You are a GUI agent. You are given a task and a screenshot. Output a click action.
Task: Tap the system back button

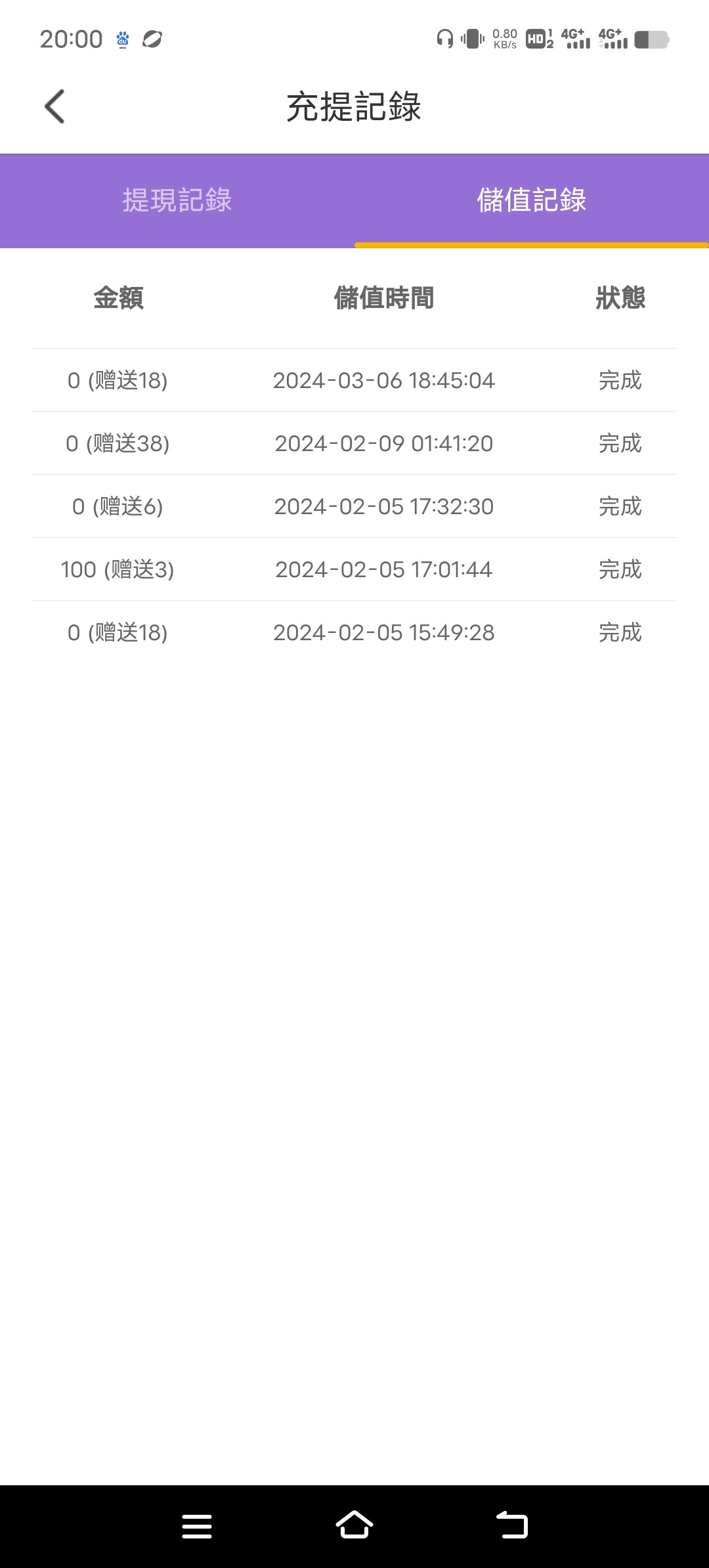(512, 1525)
